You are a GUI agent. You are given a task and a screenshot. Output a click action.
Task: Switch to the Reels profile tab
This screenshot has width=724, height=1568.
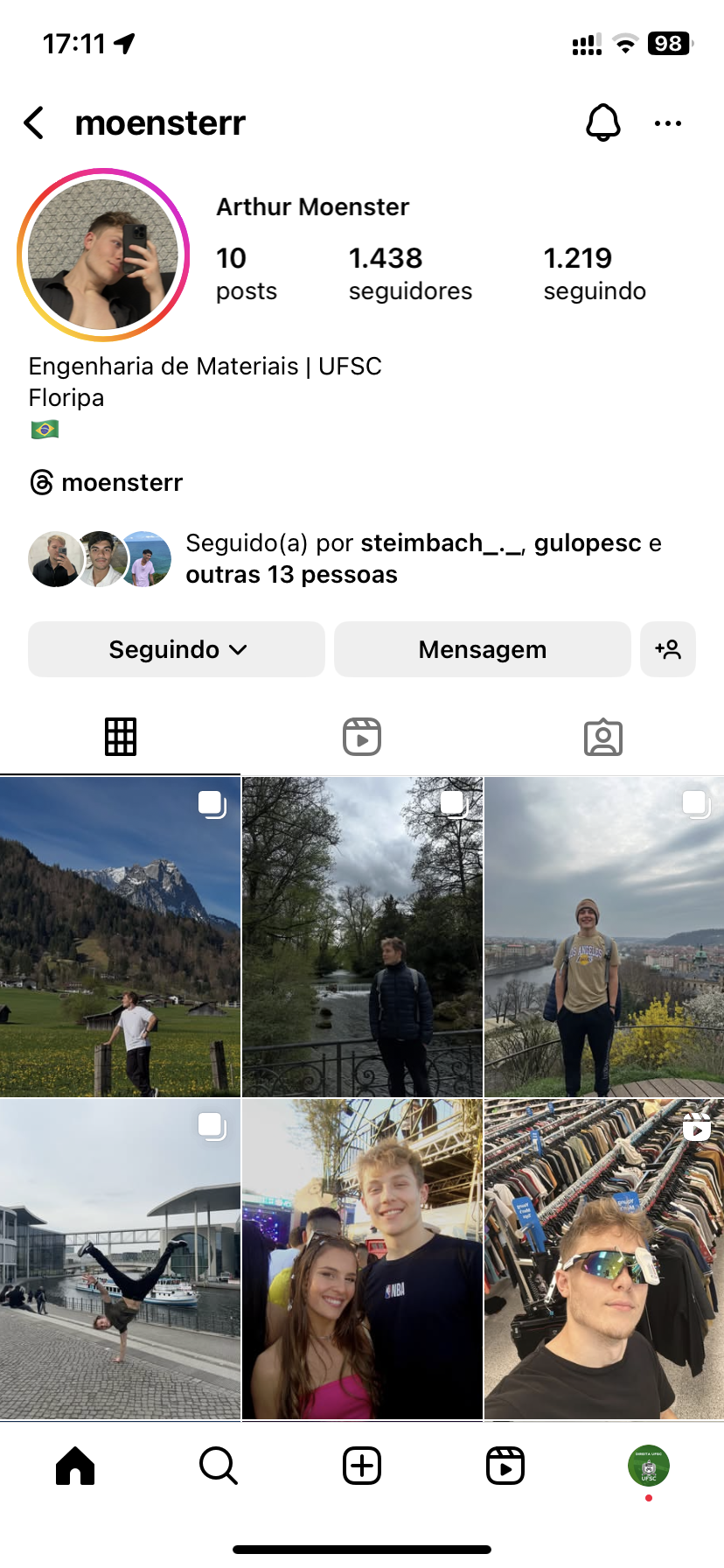point(362,737)
